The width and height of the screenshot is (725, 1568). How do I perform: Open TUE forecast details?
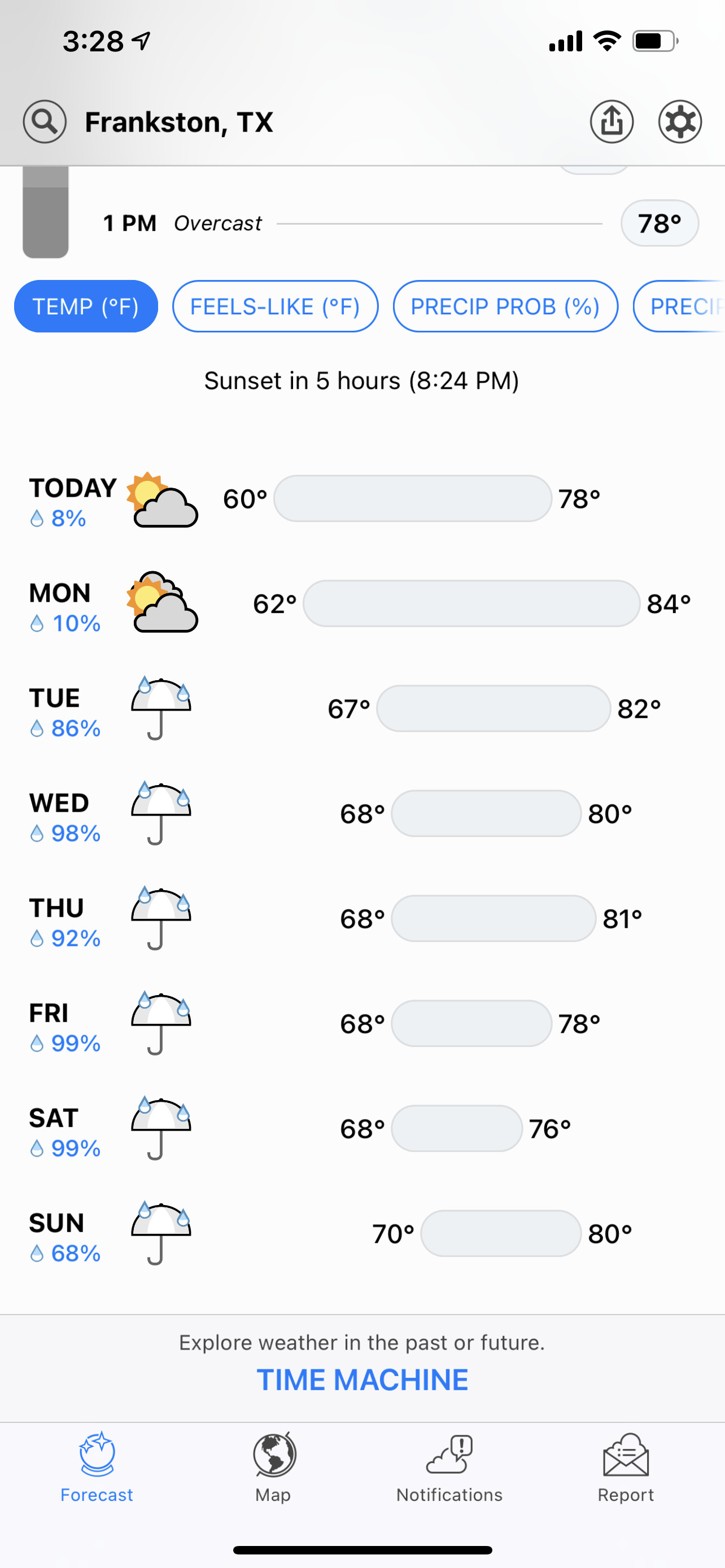362,709
